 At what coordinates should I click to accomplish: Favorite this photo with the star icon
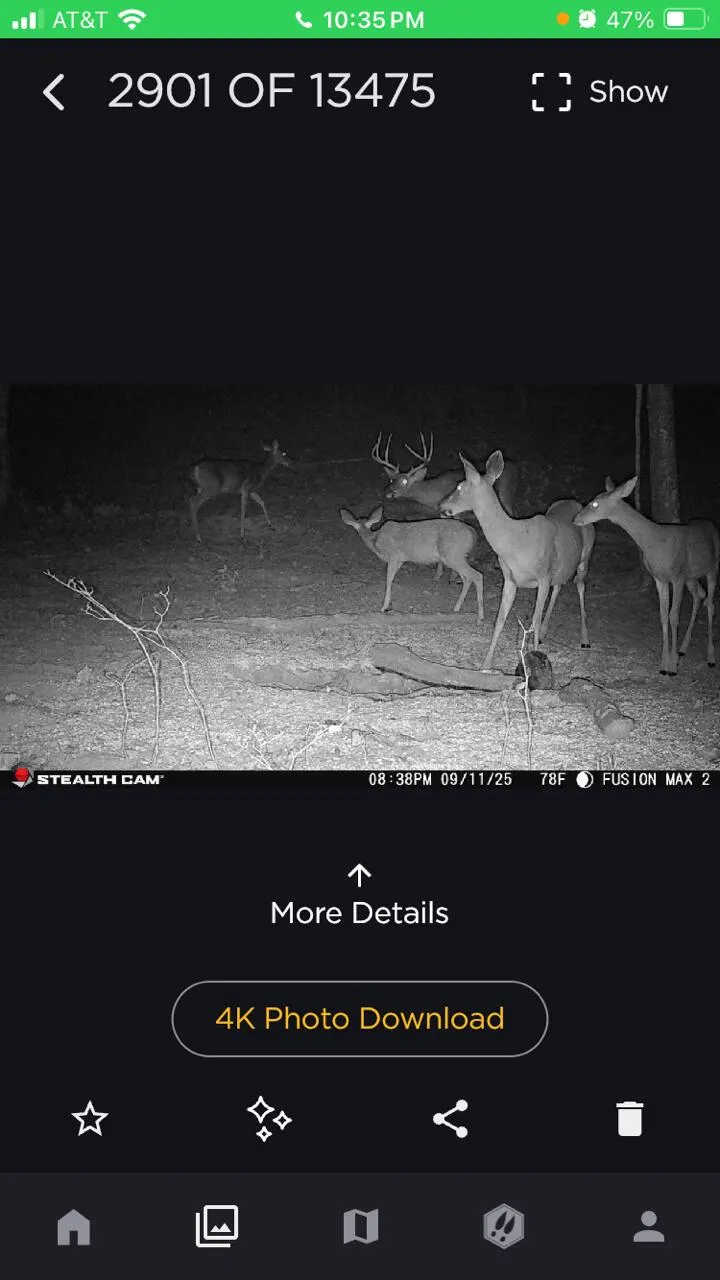[90, 1119]
